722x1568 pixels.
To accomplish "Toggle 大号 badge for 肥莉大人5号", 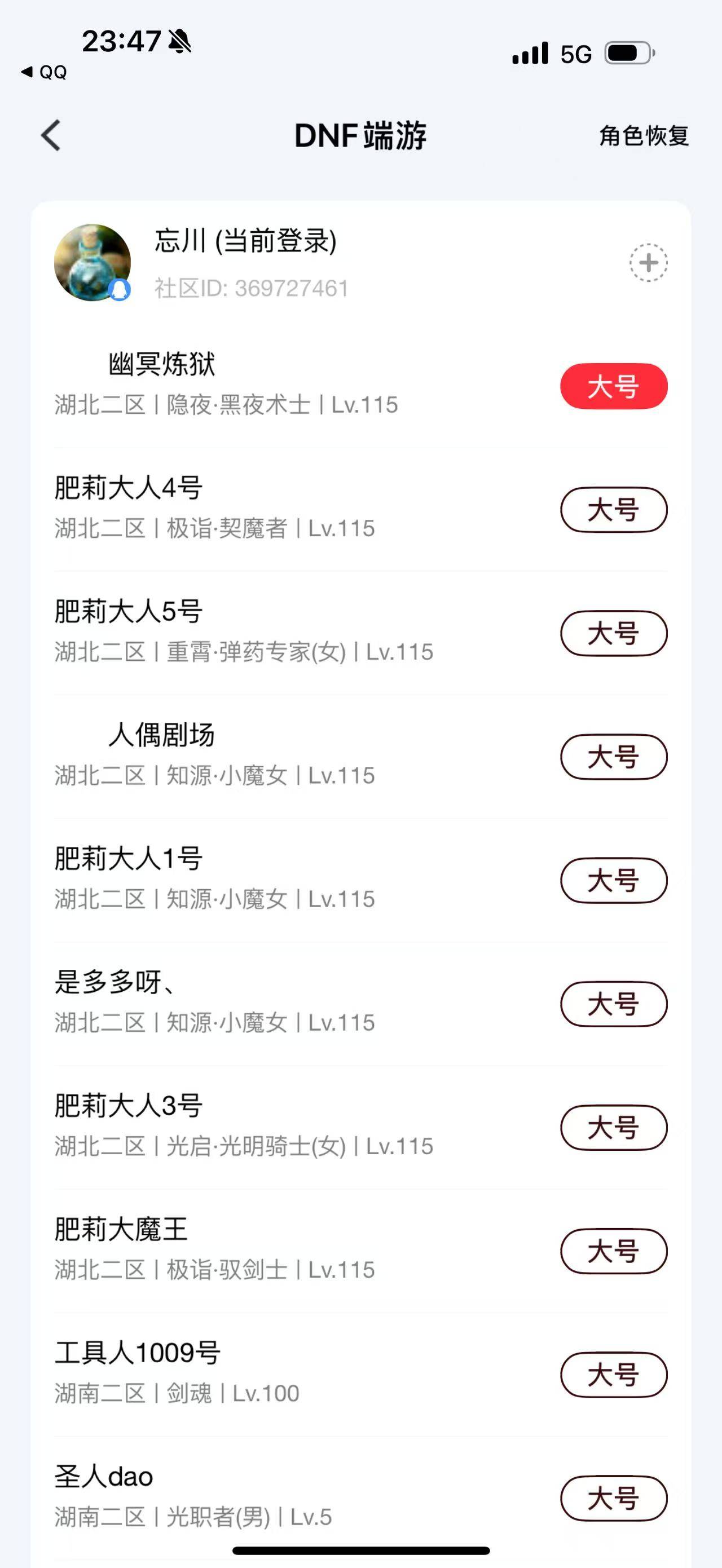I will [614, 633].
